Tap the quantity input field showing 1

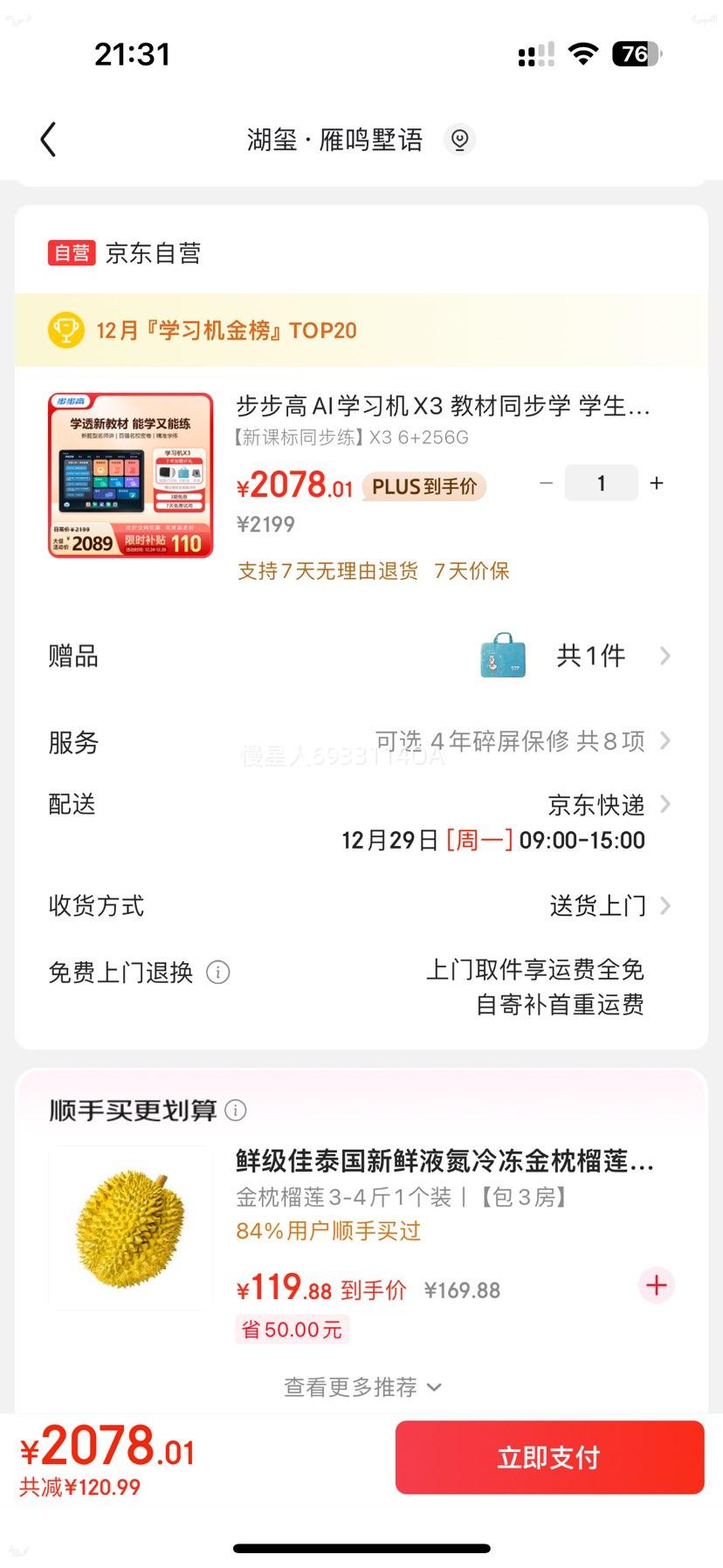coord(601,483)
